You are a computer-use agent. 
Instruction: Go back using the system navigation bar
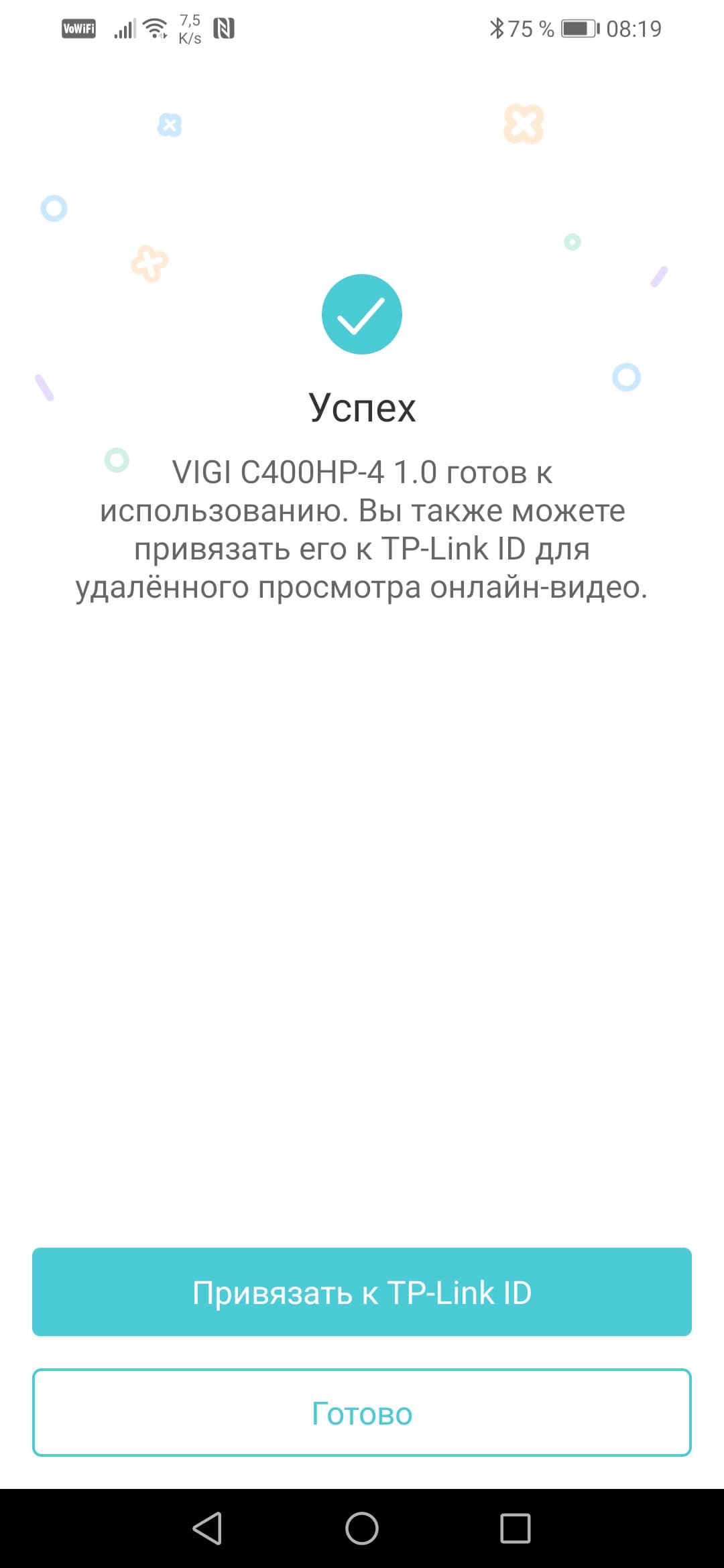207,1528
